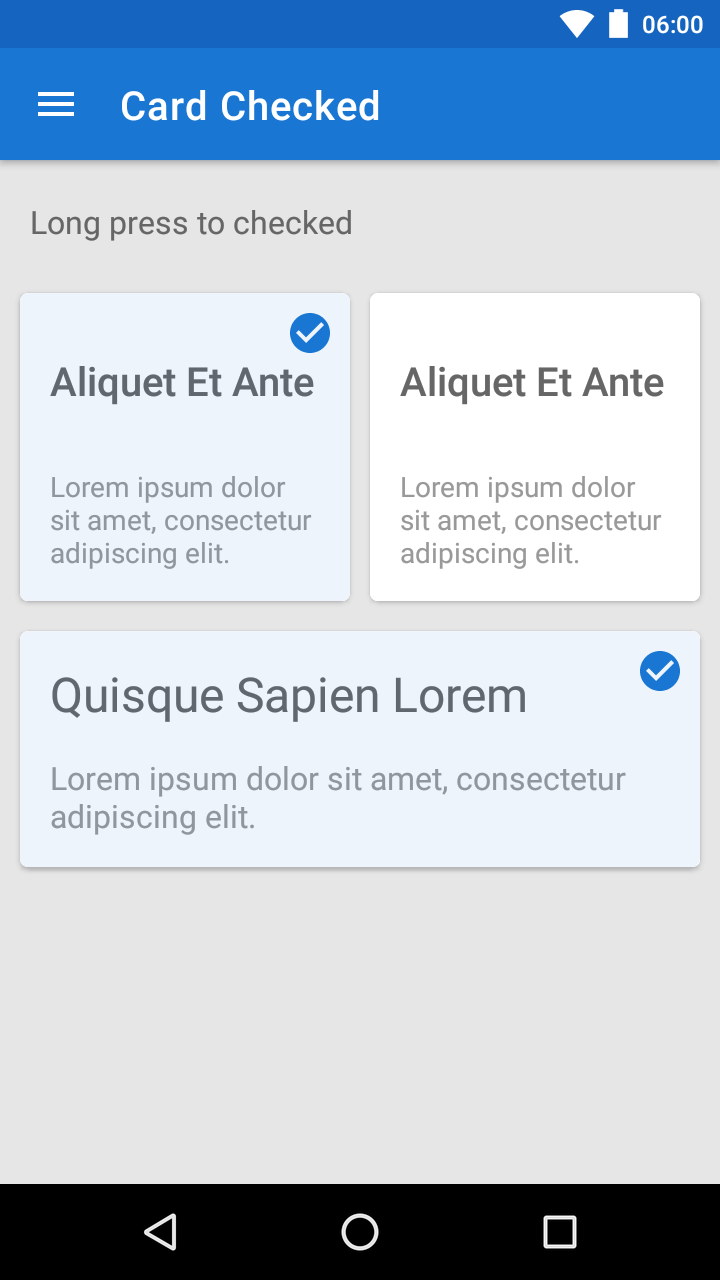Tap the blue checkmark on Aliquet Et Ante
Screen dimensions: 720x1280
click(309, 333)
